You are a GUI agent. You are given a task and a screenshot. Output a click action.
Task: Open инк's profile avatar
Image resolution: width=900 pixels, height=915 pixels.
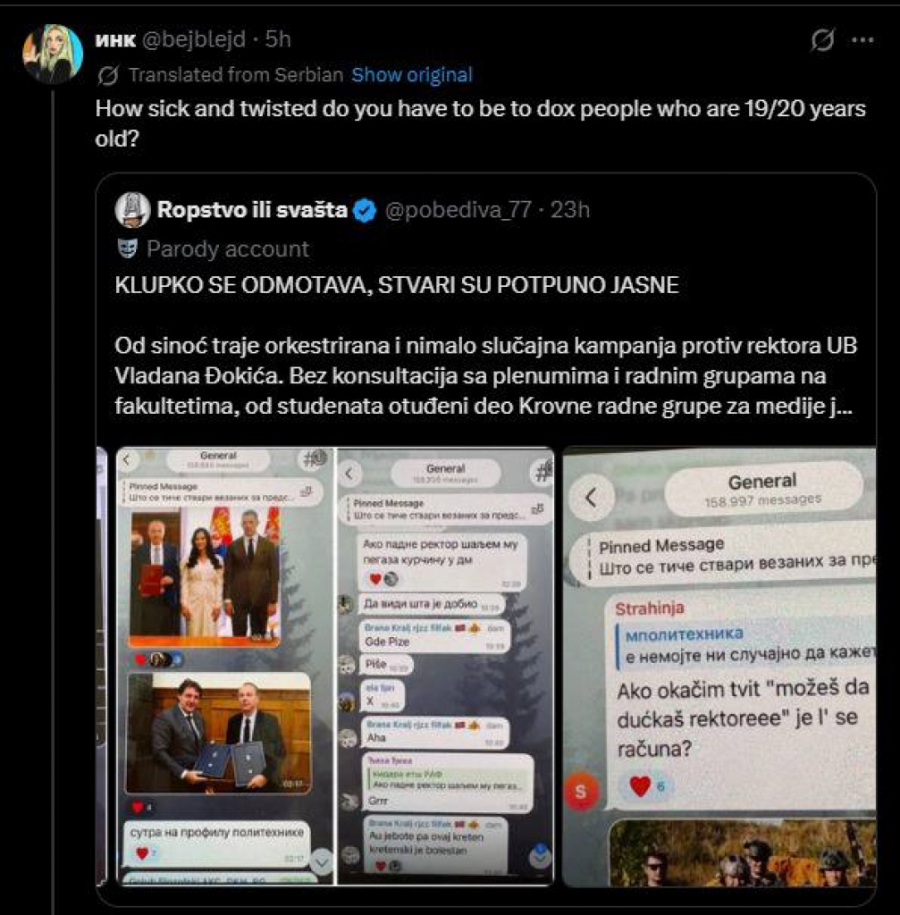pyautogui.click(x=53, y=54)
